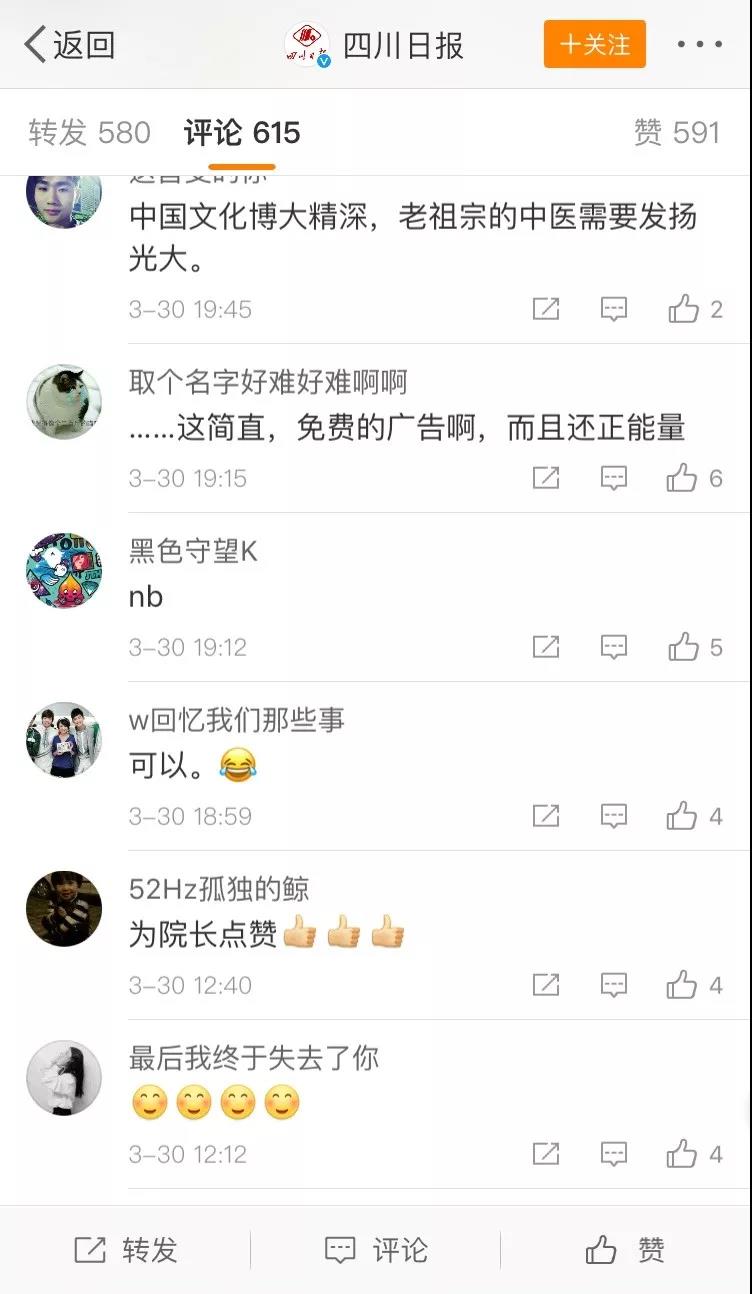Like the comment about 中医需要发扬光大
The height and width of the screenshot is (1294, 752).
point(684,310)
